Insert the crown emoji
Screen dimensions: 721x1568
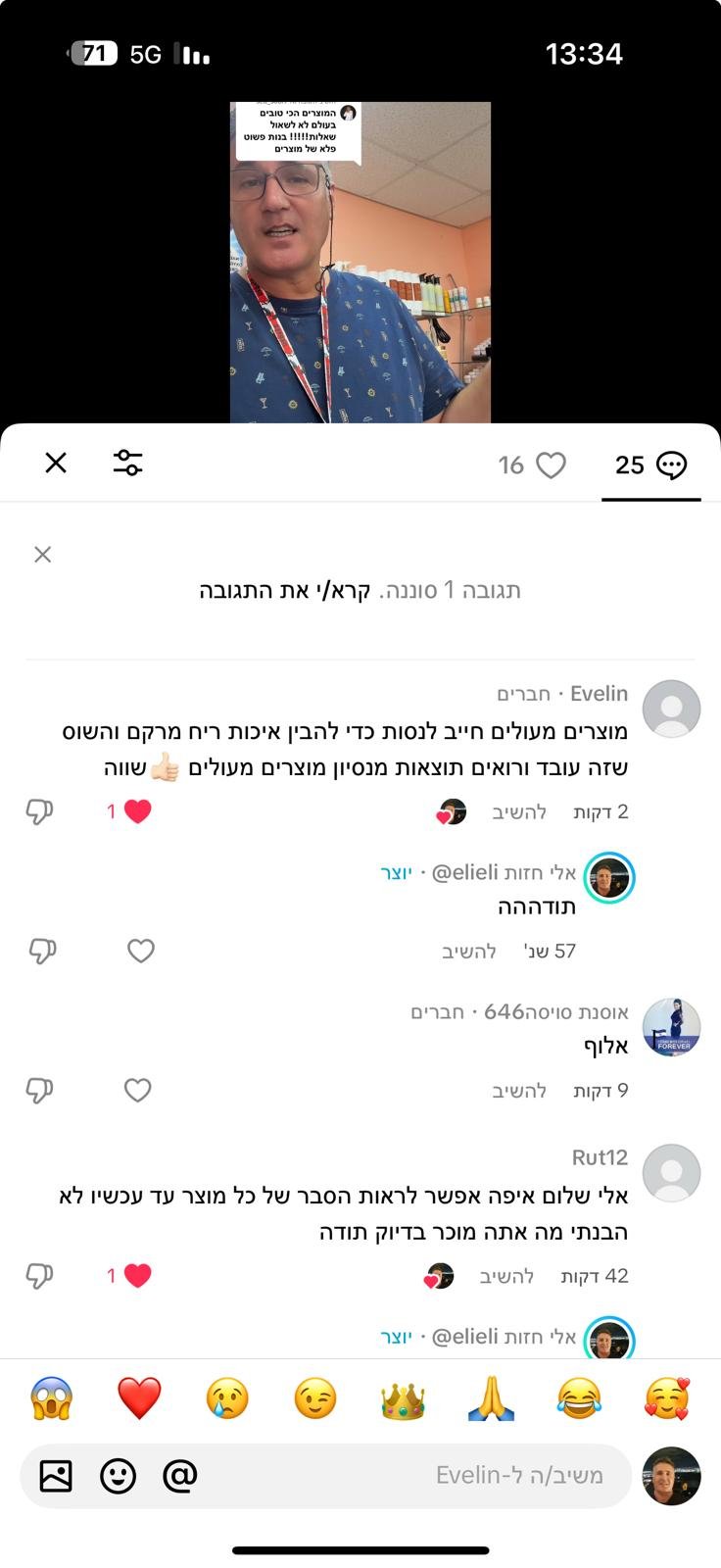click(403, 1399)
